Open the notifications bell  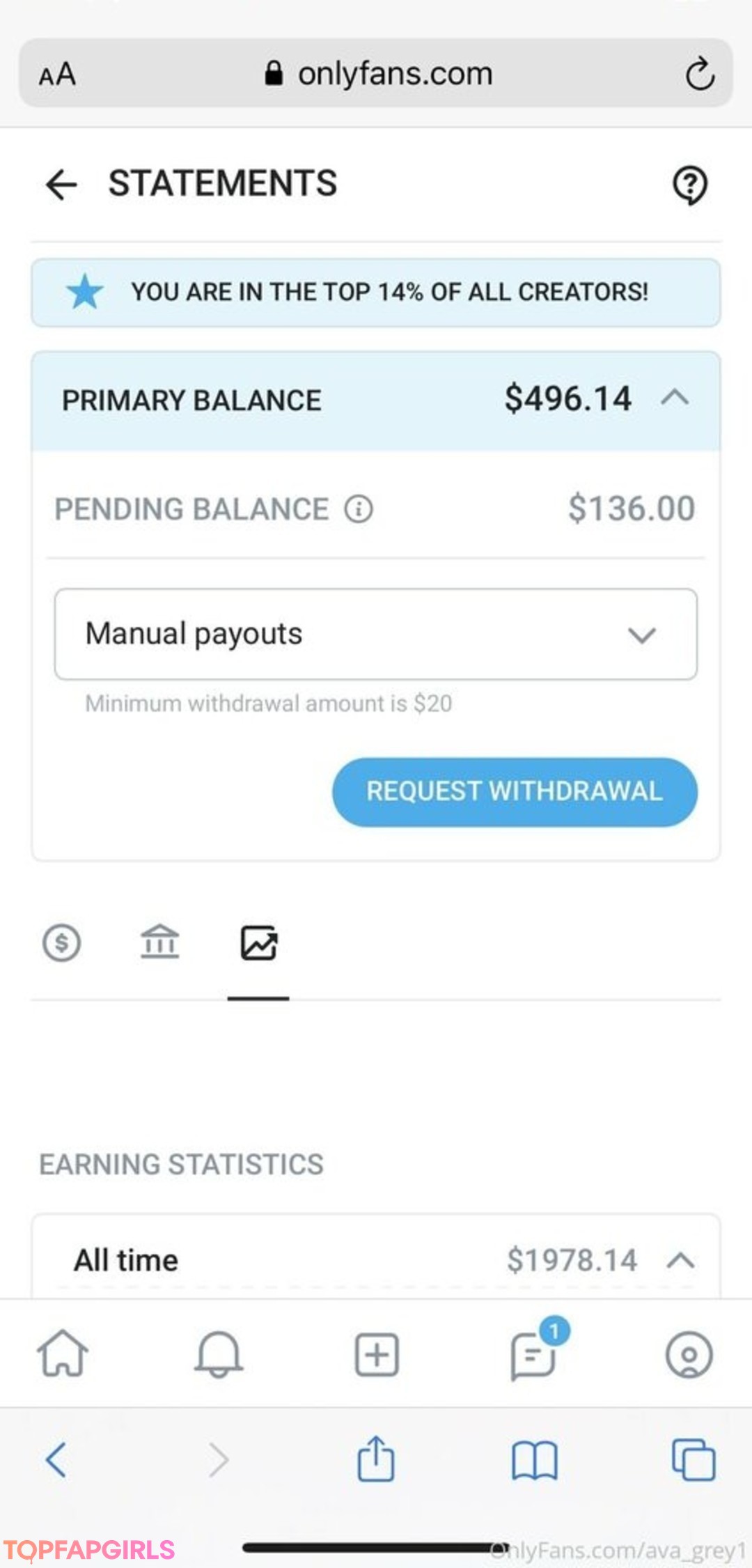pyautogui.click(x=219, y=1354)
